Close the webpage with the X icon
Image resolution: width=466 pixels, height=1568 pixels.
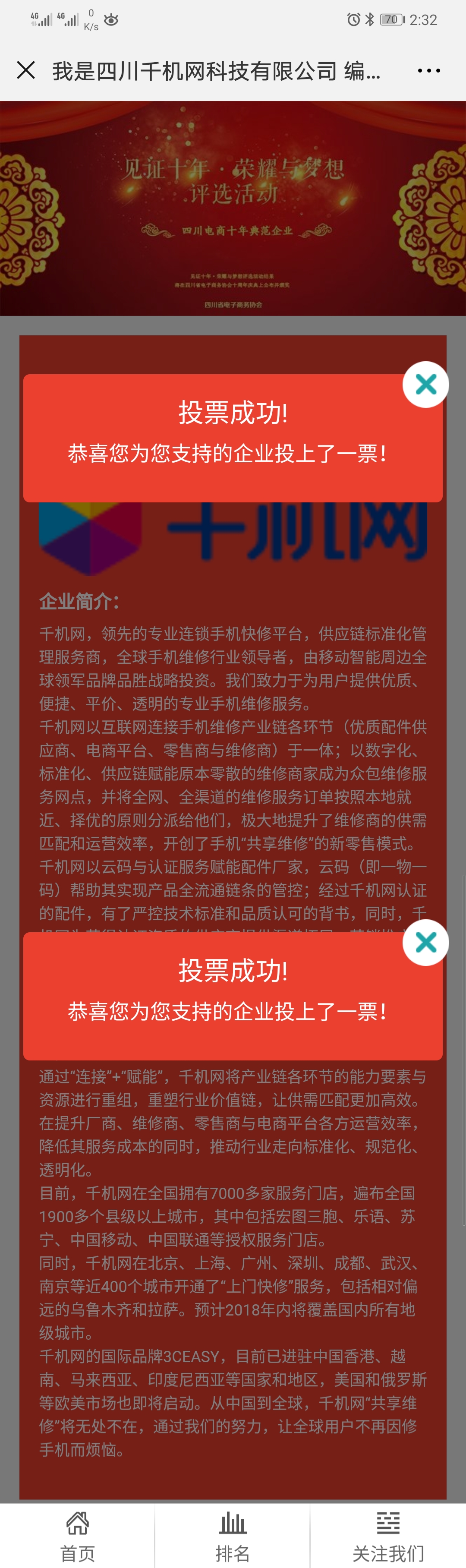tap(25, 71)
